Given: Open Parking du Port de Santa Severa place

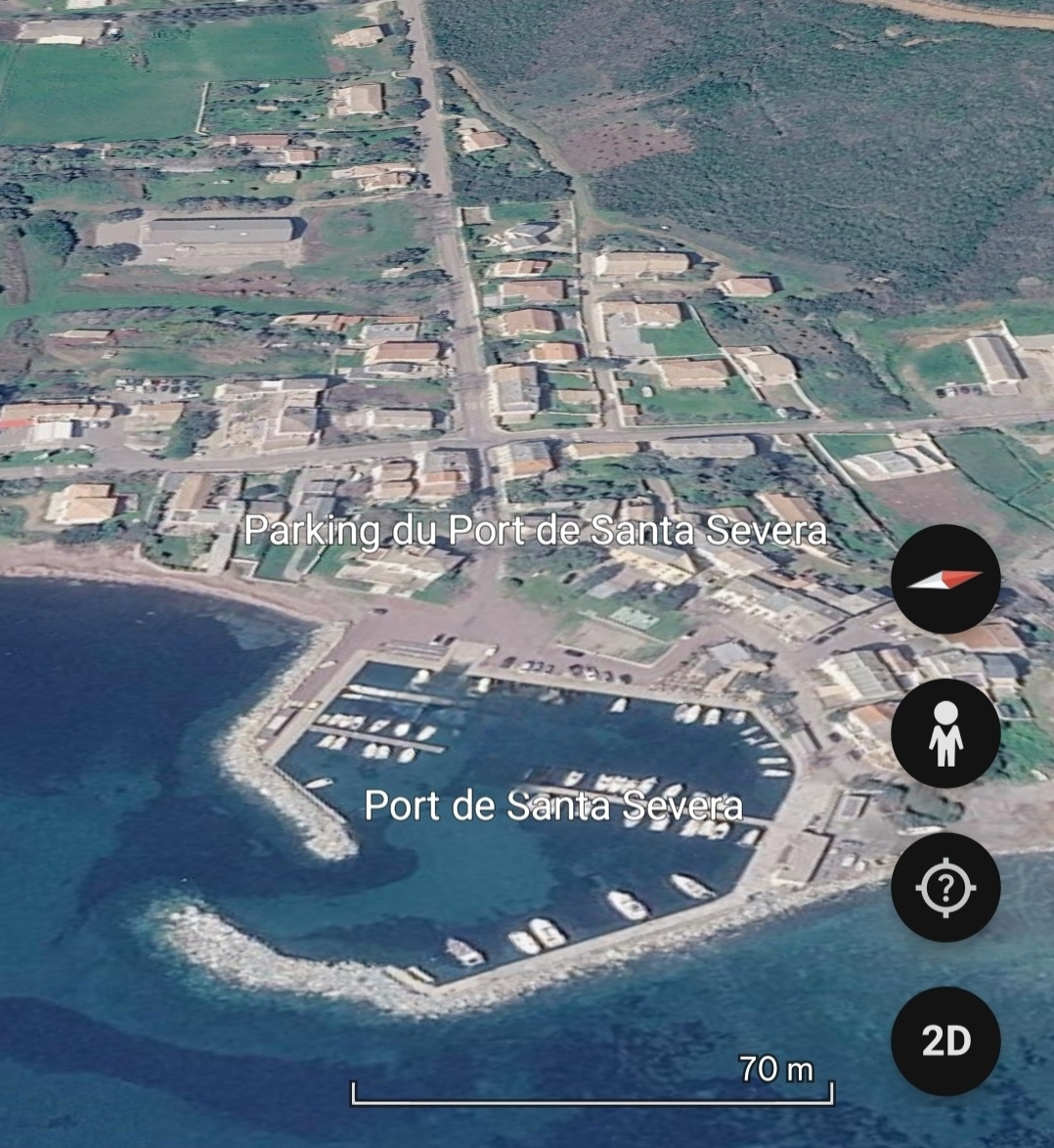Looking at the screenshot, I should (536, 530).
